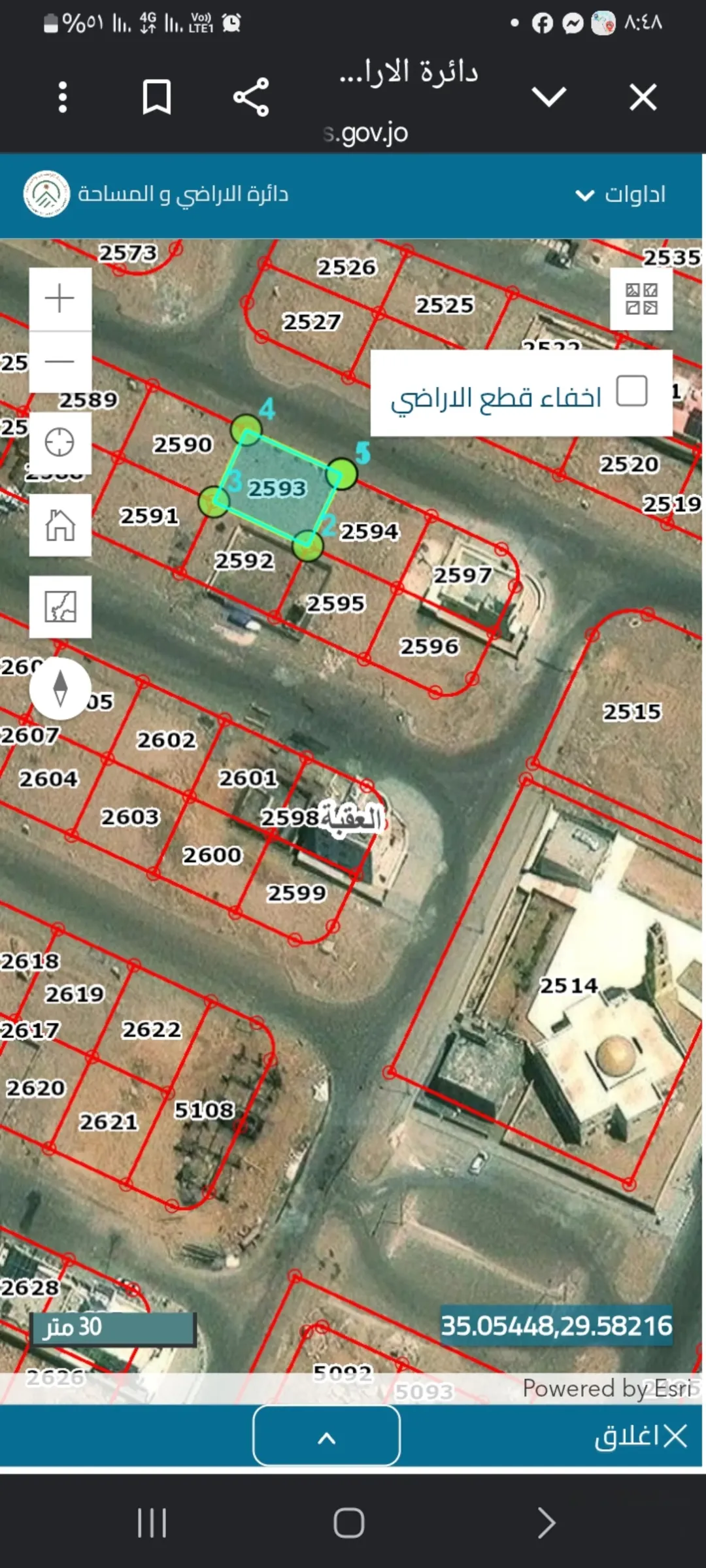Screen dimensions: 706x1568
Task: Open the browser overflow menu
Action: [x=63, y=97]
